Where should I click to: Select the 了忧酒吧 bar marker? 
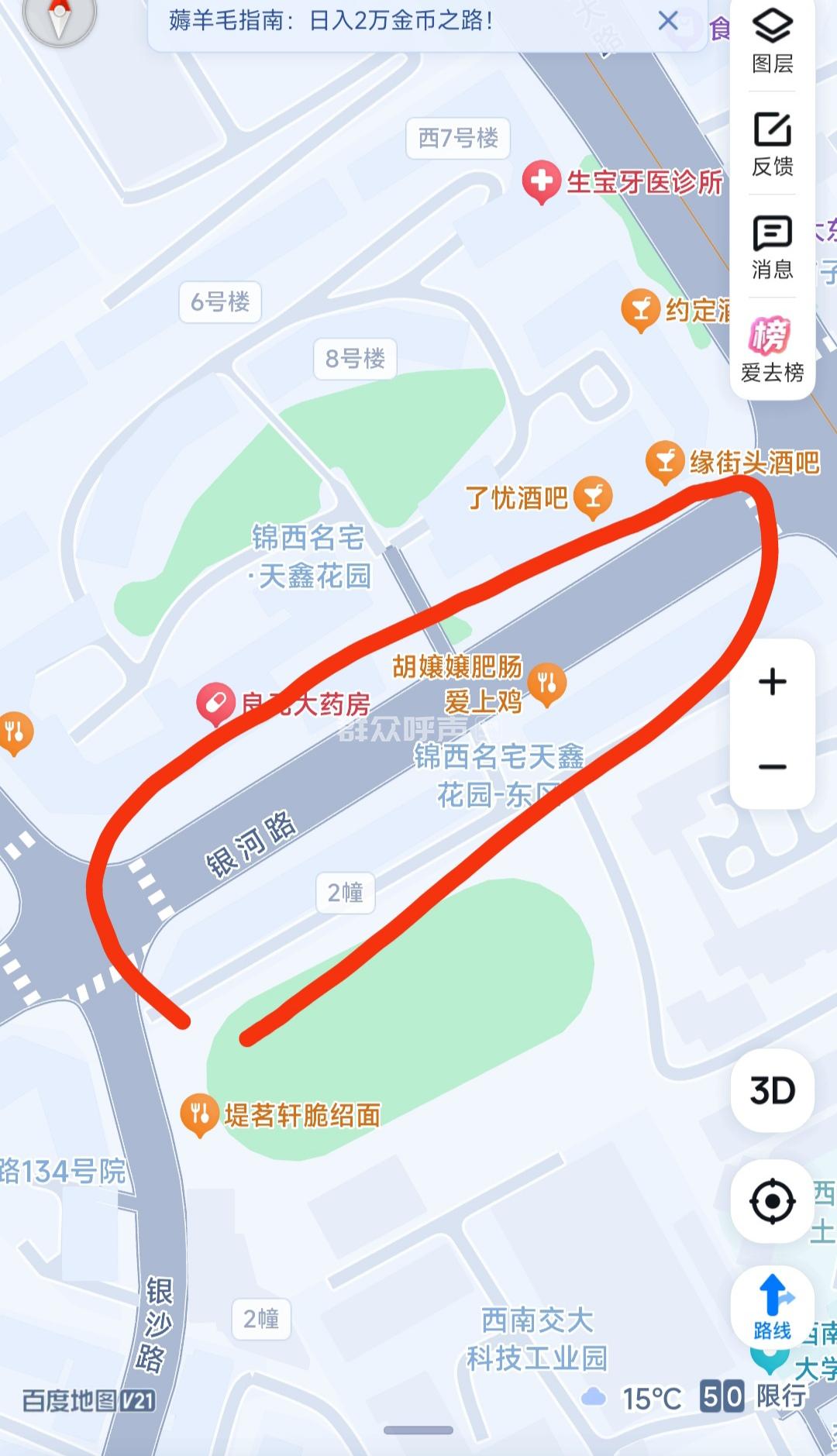[594, 496]
